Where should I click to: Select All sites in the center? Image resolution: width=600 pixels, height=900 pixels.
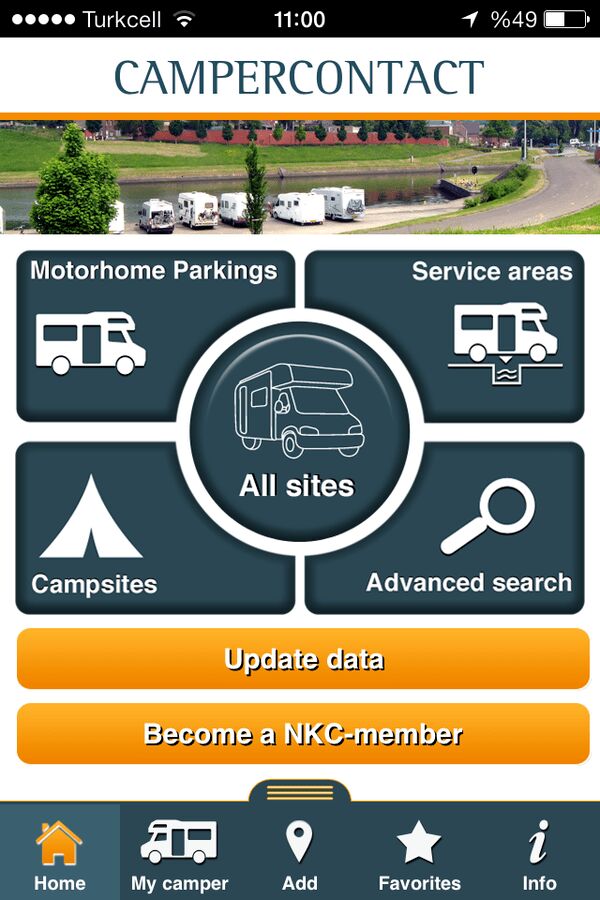299,432
